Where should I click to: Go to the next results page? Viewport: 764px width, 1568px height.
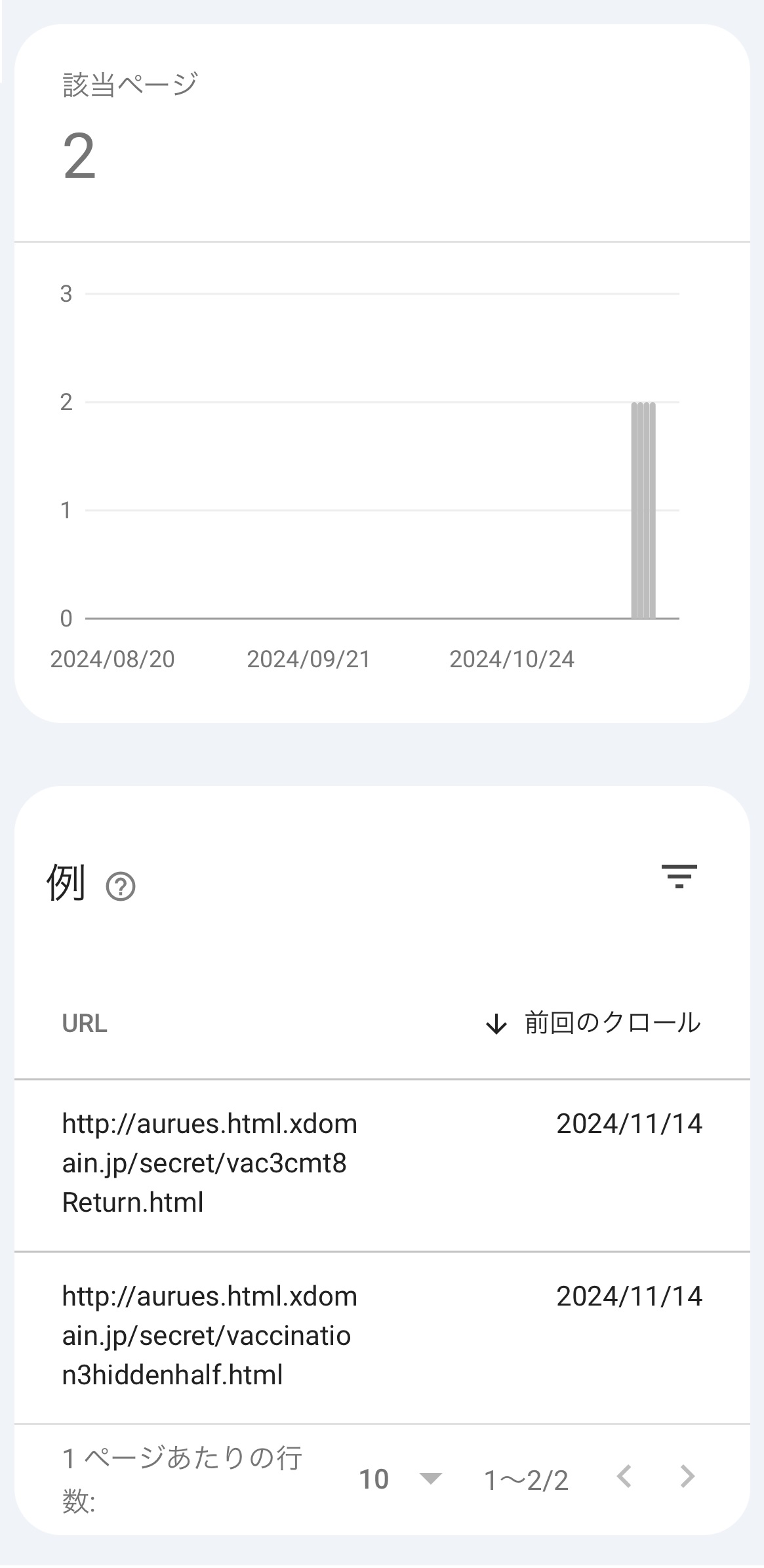coord(687,1477)
